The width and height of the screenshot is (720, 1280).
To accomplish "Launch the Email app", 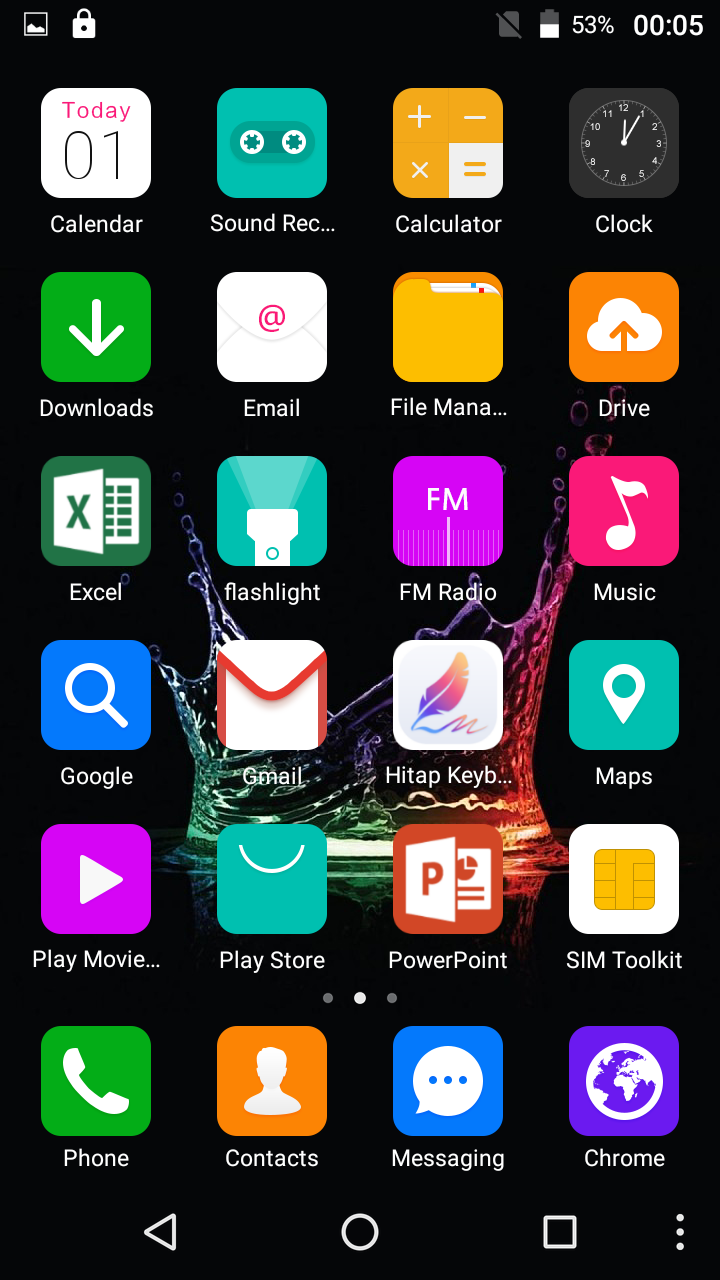I will tap(272, 327).
